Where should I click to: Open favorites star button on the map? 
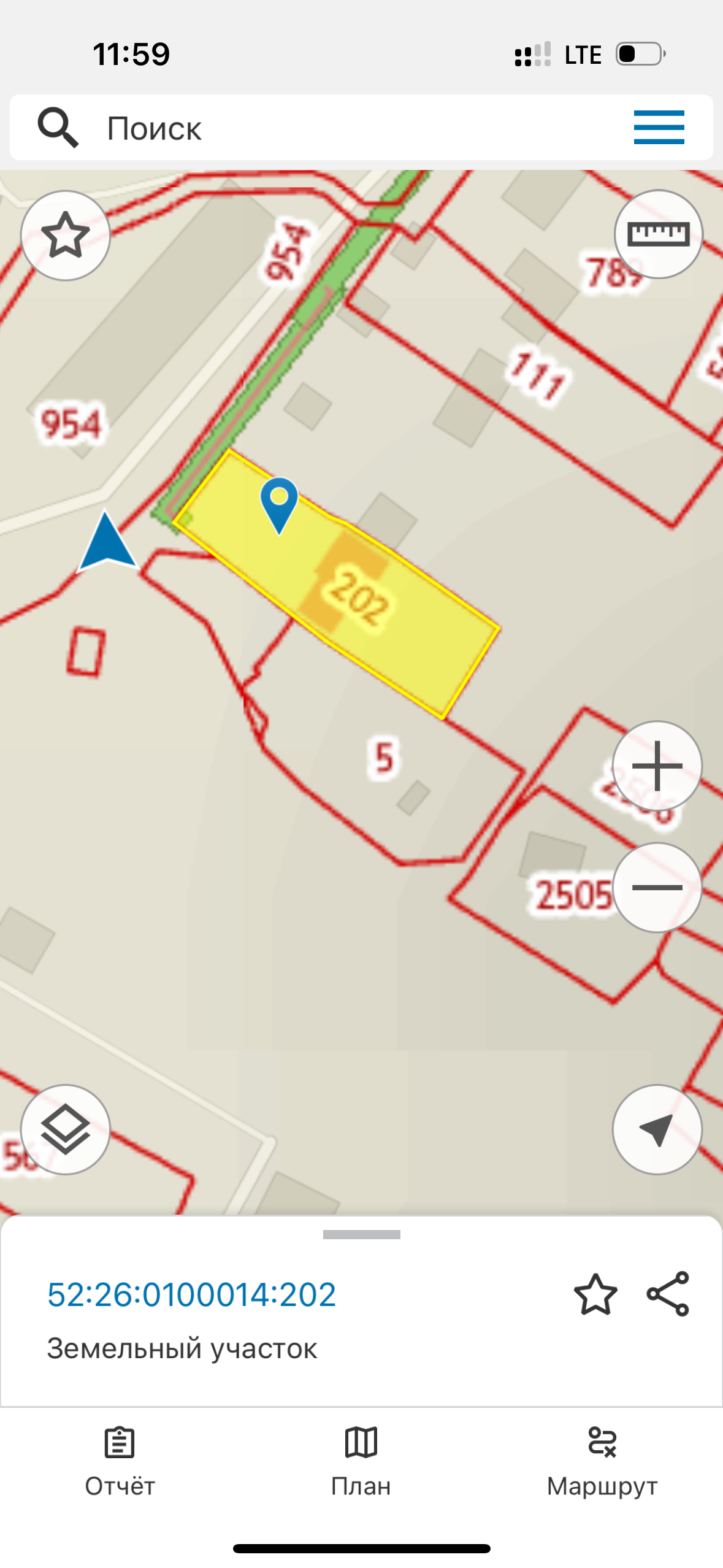66,236
